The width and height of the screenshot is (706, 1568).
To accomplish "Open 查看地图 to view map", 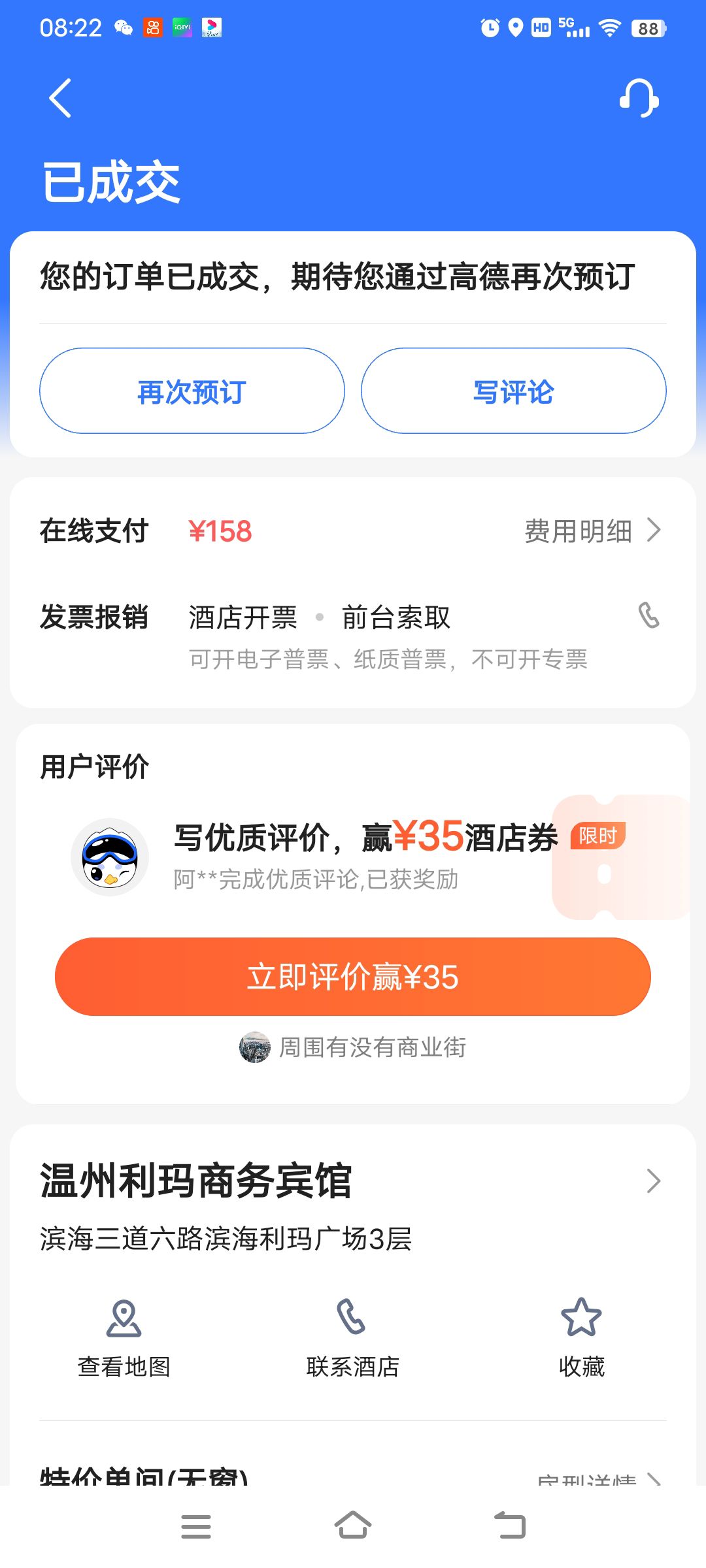I will 124,1337.
